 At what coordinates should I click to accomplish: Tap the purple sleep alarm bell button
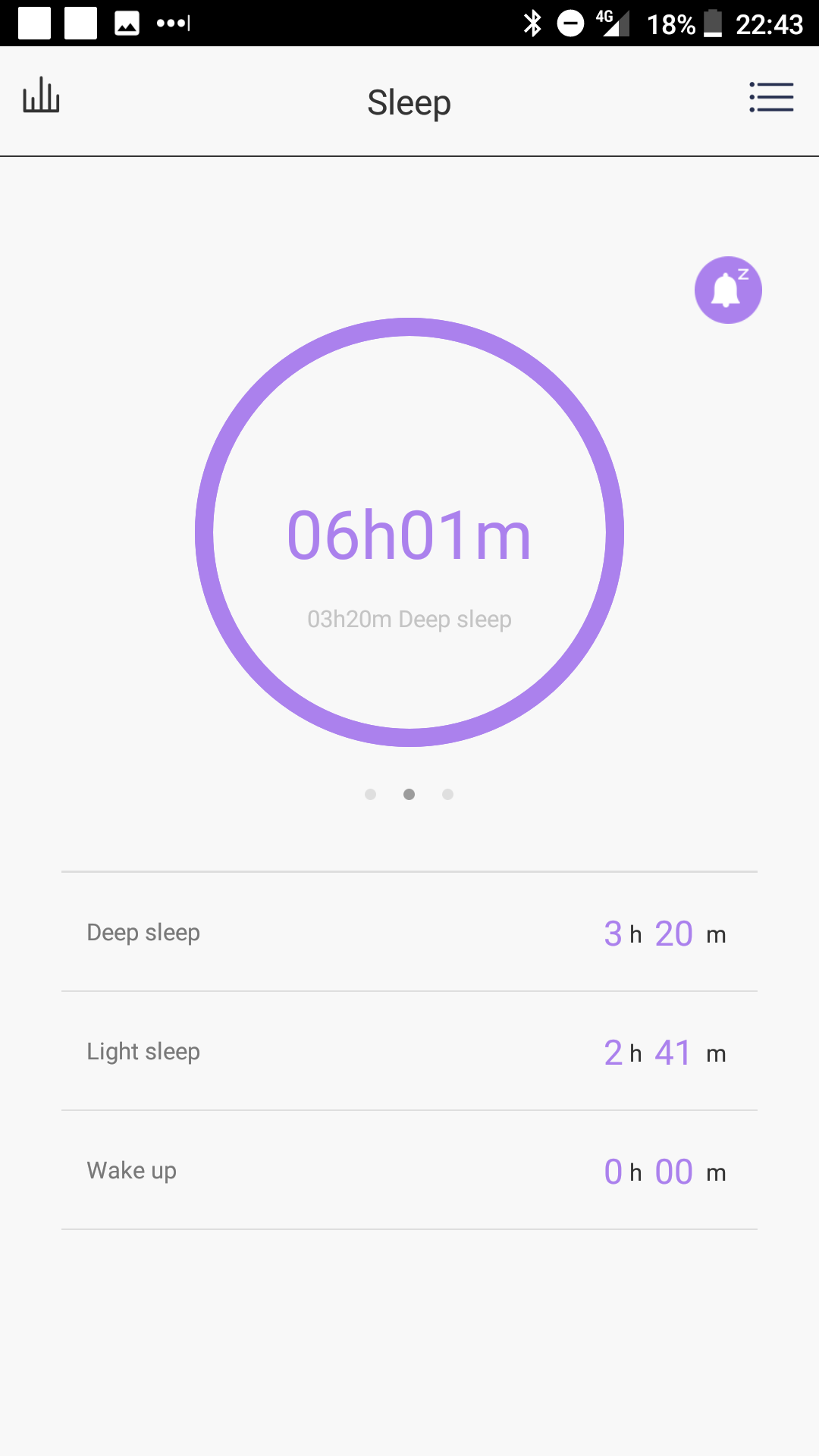click(728, 290)
